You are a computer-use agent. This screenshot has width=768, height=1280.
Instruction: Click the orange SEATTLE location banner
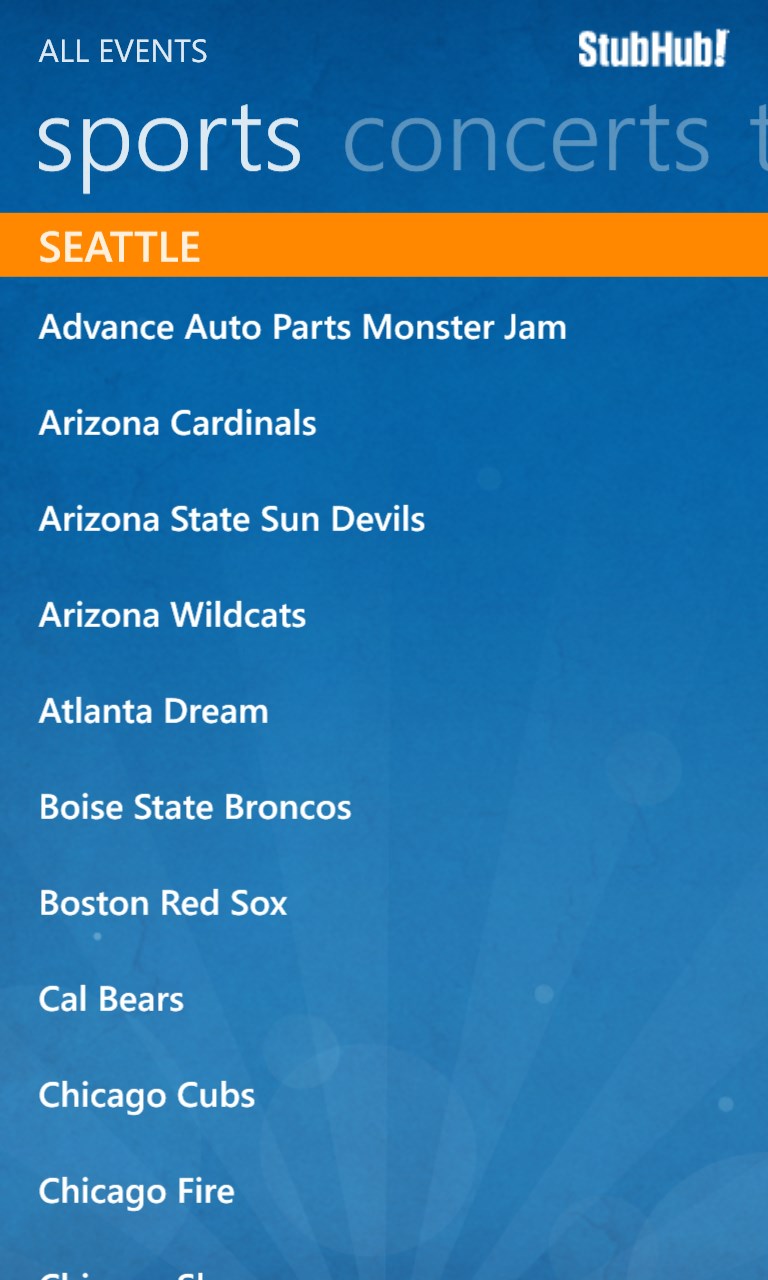(384, 245)
